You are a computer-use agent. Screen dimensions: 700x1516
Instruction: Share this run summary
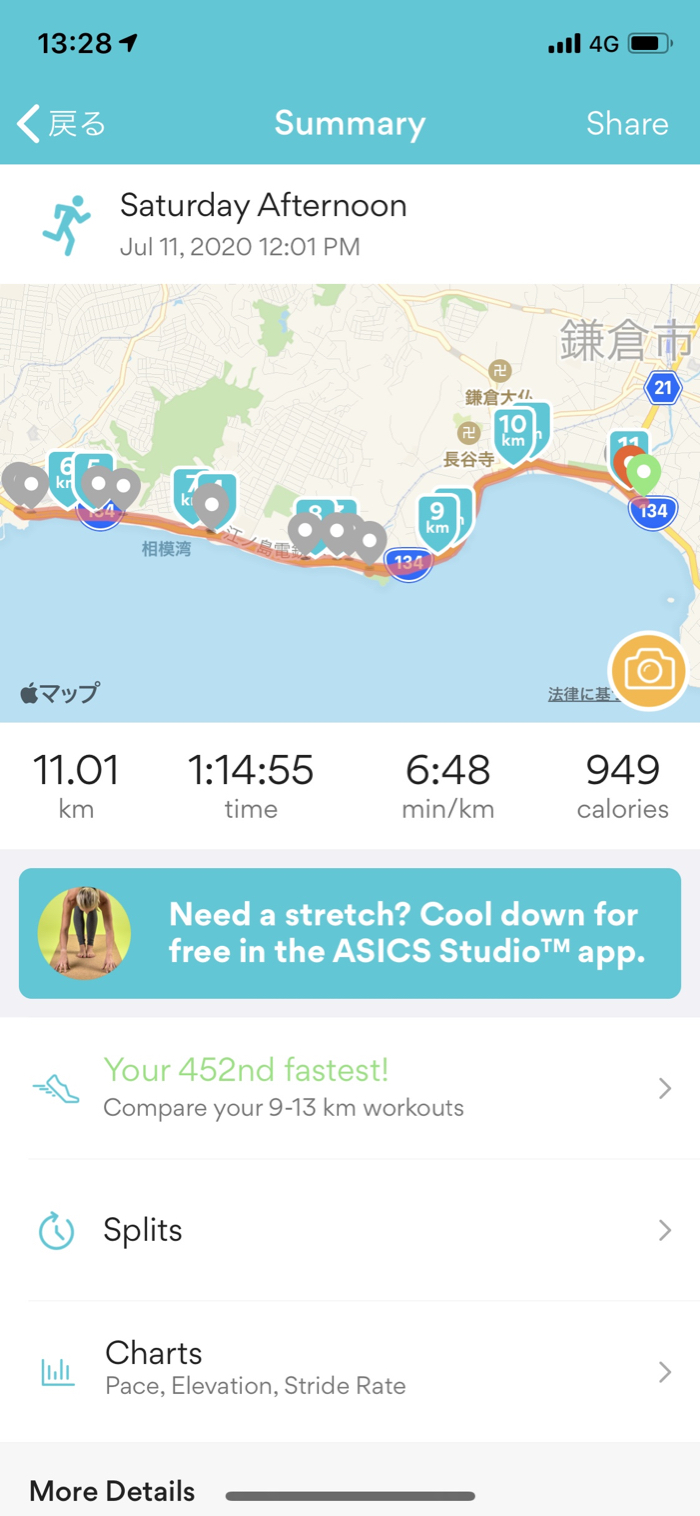point(627,124)
